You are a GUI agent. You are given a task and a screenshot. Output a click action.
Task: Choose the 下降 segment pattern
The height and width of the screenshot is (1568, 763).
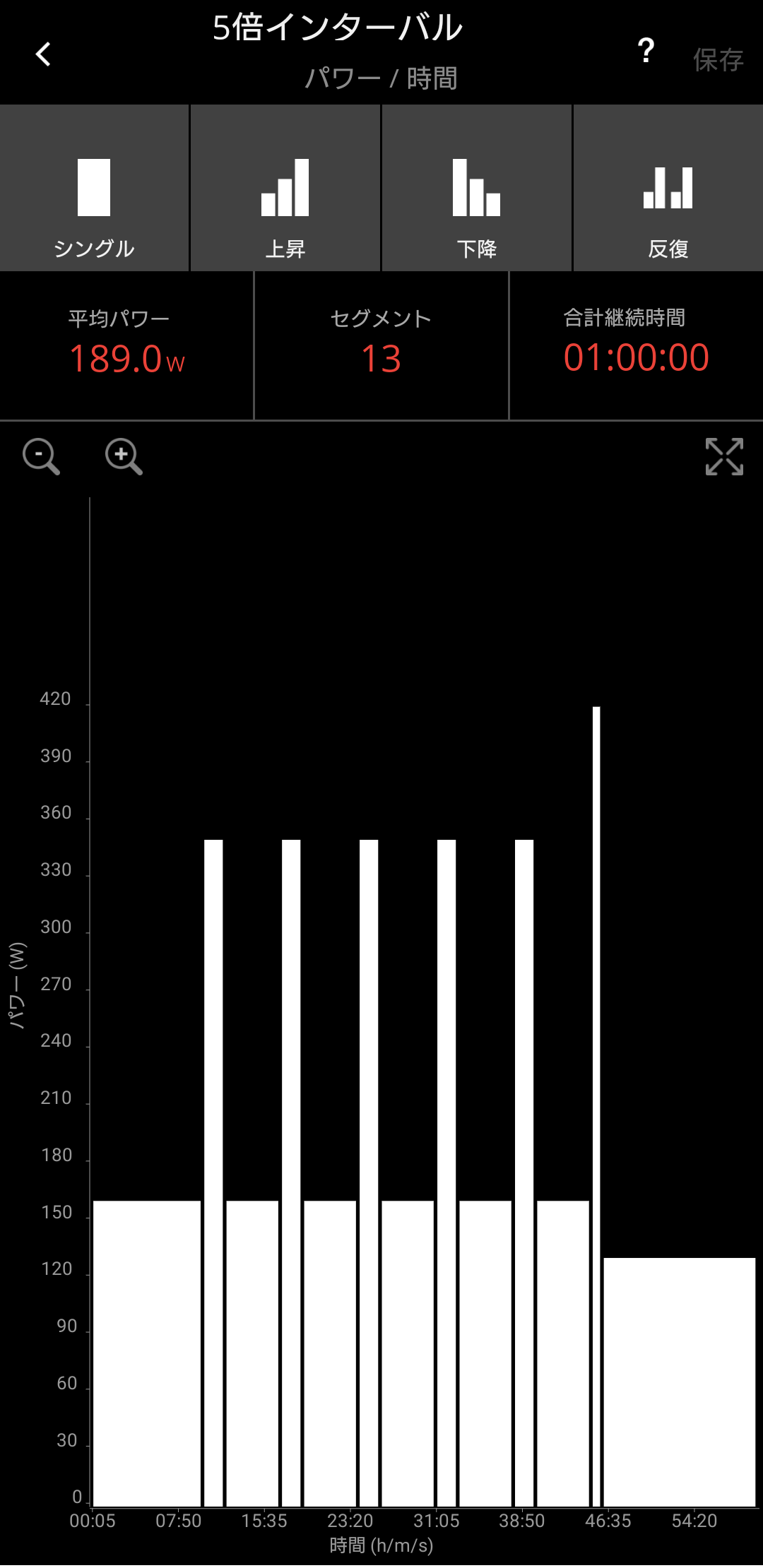pyautogui.click(x=477, y=189)
